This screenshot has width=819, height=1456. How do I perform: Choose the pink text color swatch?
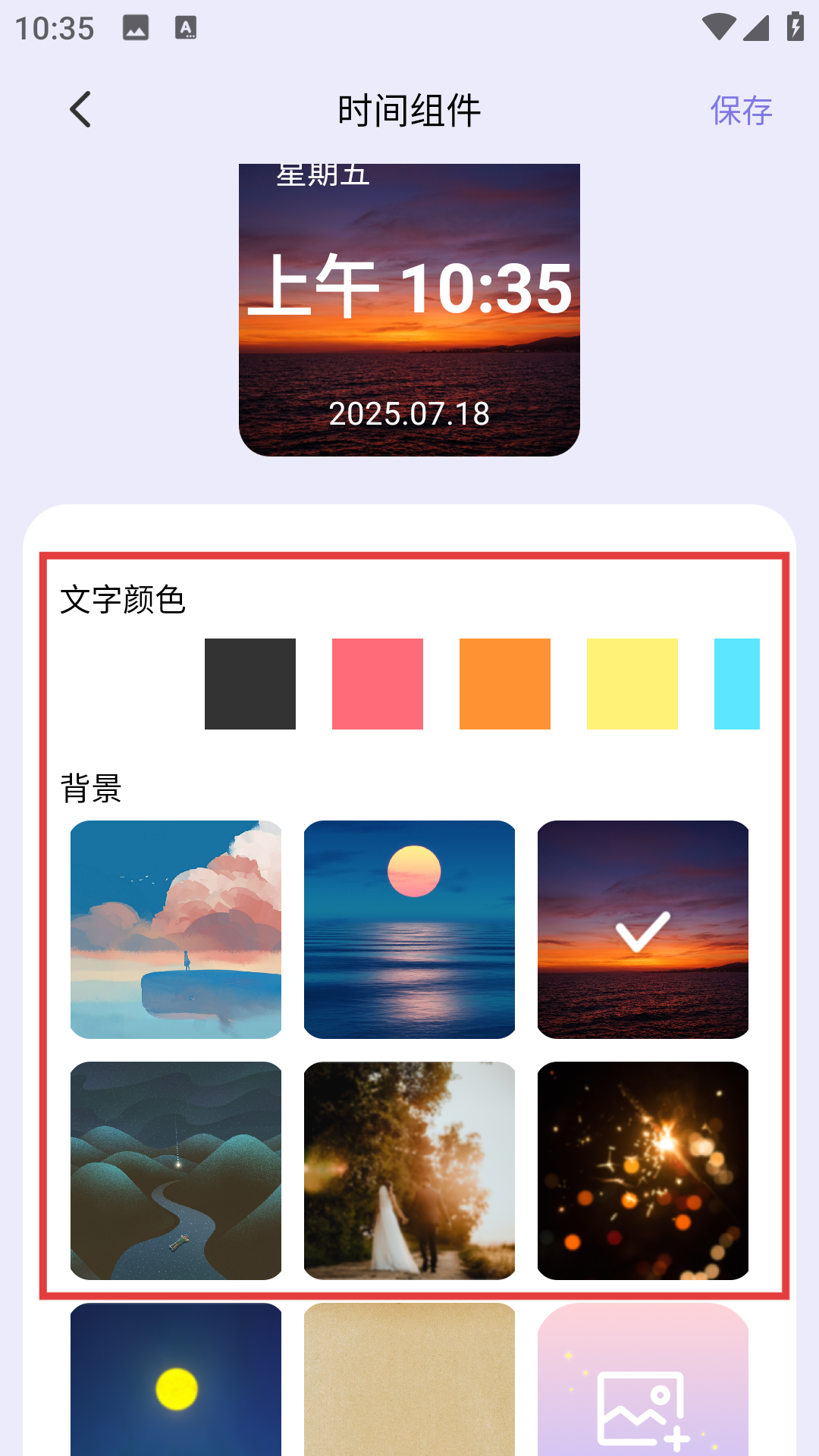(x=378, y=684)
